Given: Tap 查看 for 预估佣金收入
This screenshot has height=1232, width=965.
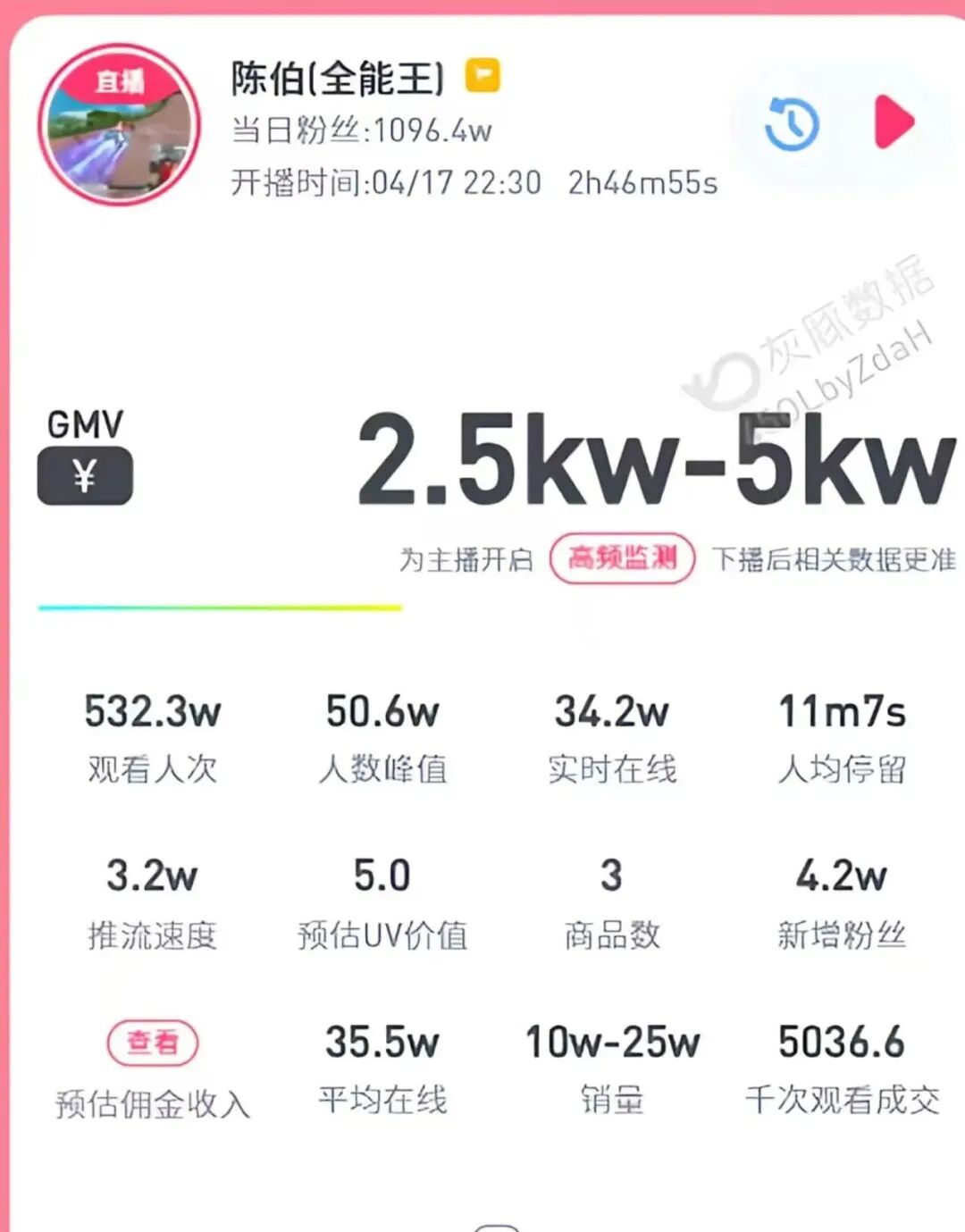Looking at the screenshot, I should point(153,1042).
